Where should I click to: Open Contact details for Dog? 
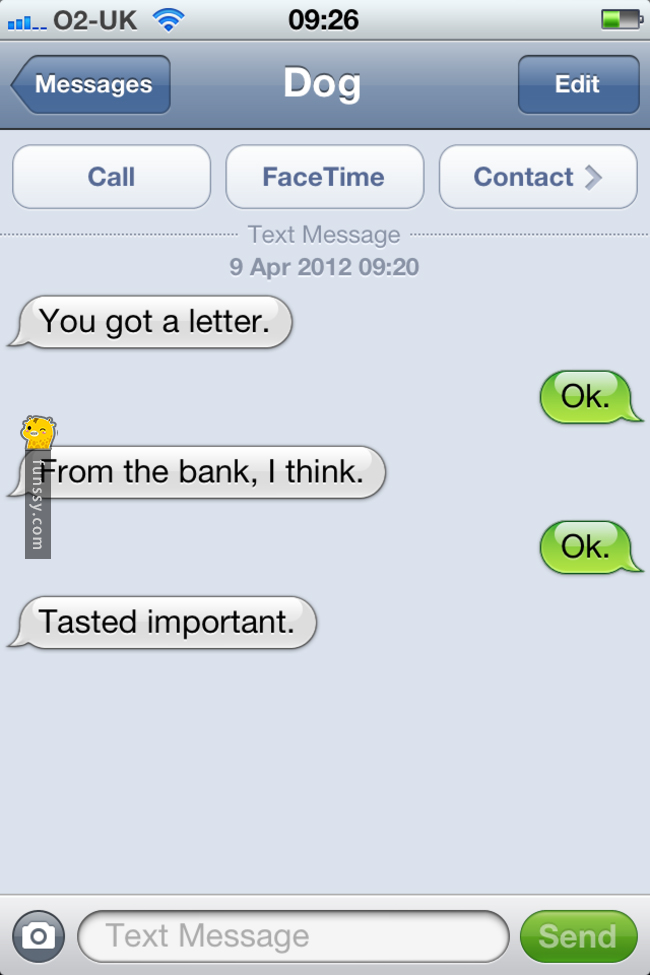[537, 177]
